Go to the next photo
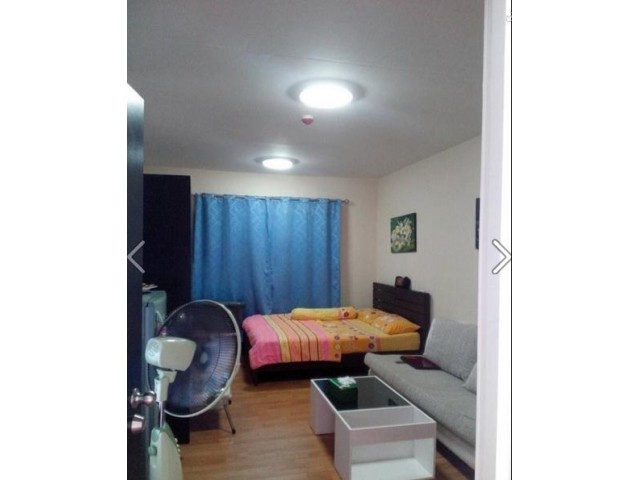This screenshot has width=640, height=480. tap(501, 257)
